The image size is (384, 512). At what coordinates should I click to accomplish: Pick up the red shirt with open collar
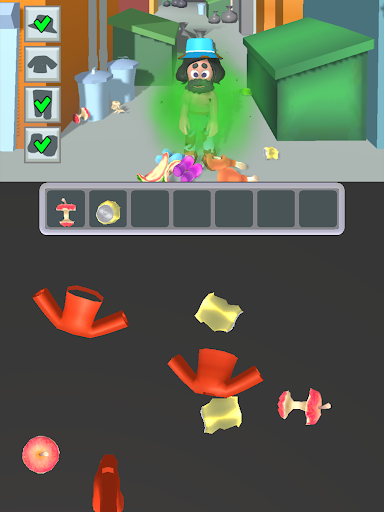tap(80, 311)
